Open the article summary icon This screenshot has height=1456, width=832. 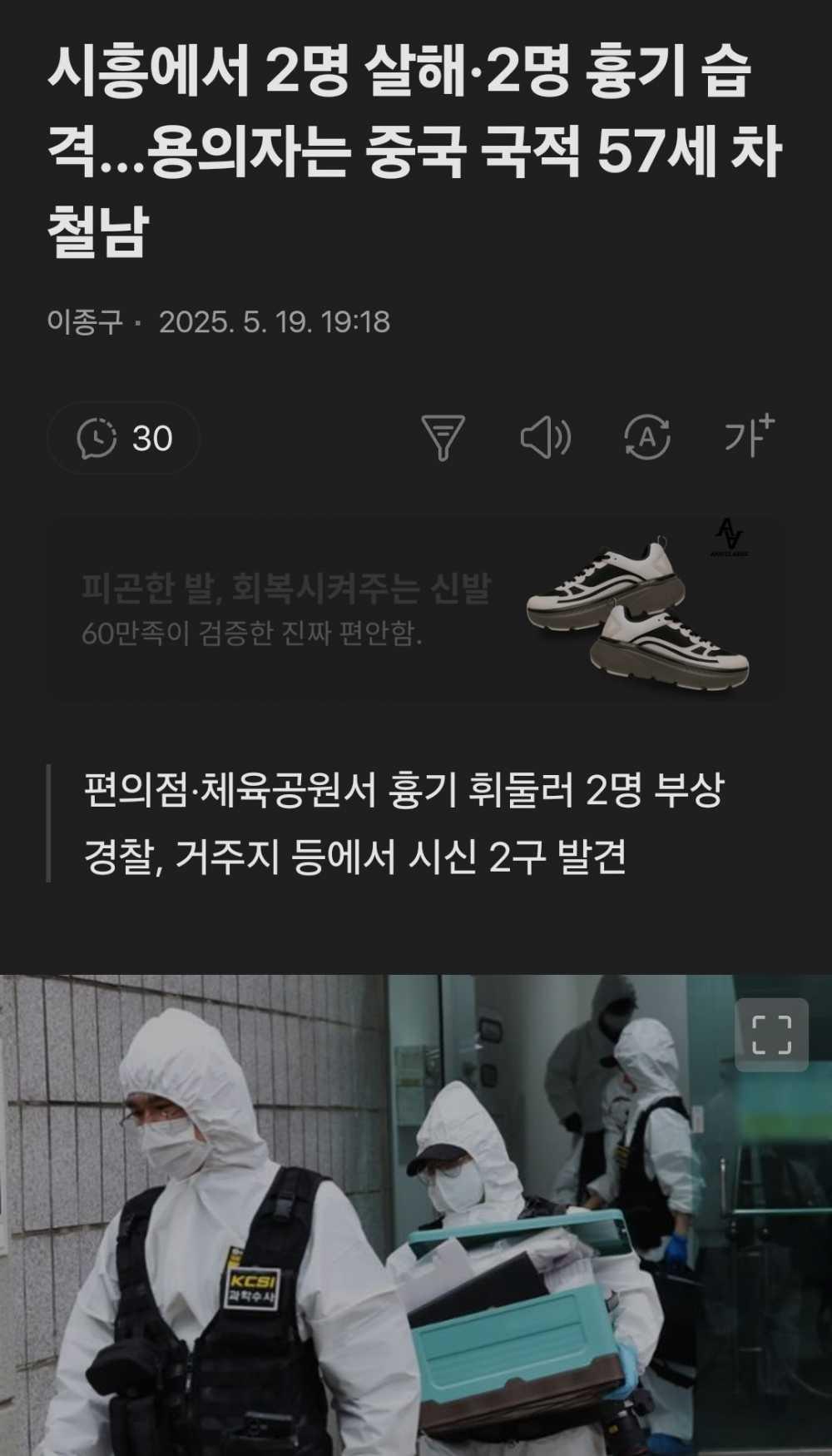click(x=443, y=438)
